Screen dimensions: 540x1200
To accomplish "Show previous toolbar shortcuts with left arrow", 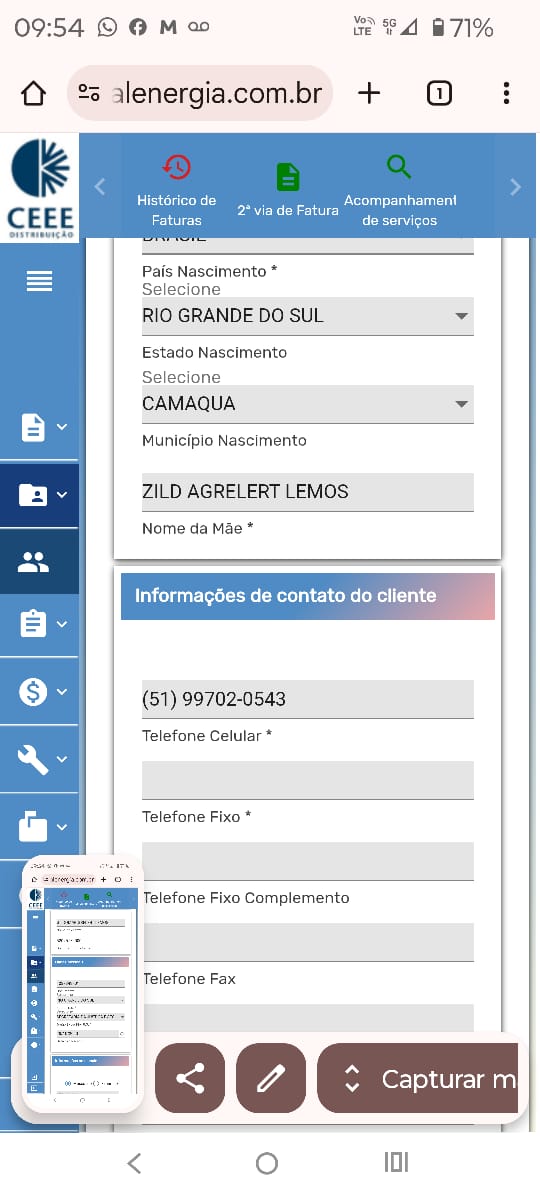I will [100, 186].
